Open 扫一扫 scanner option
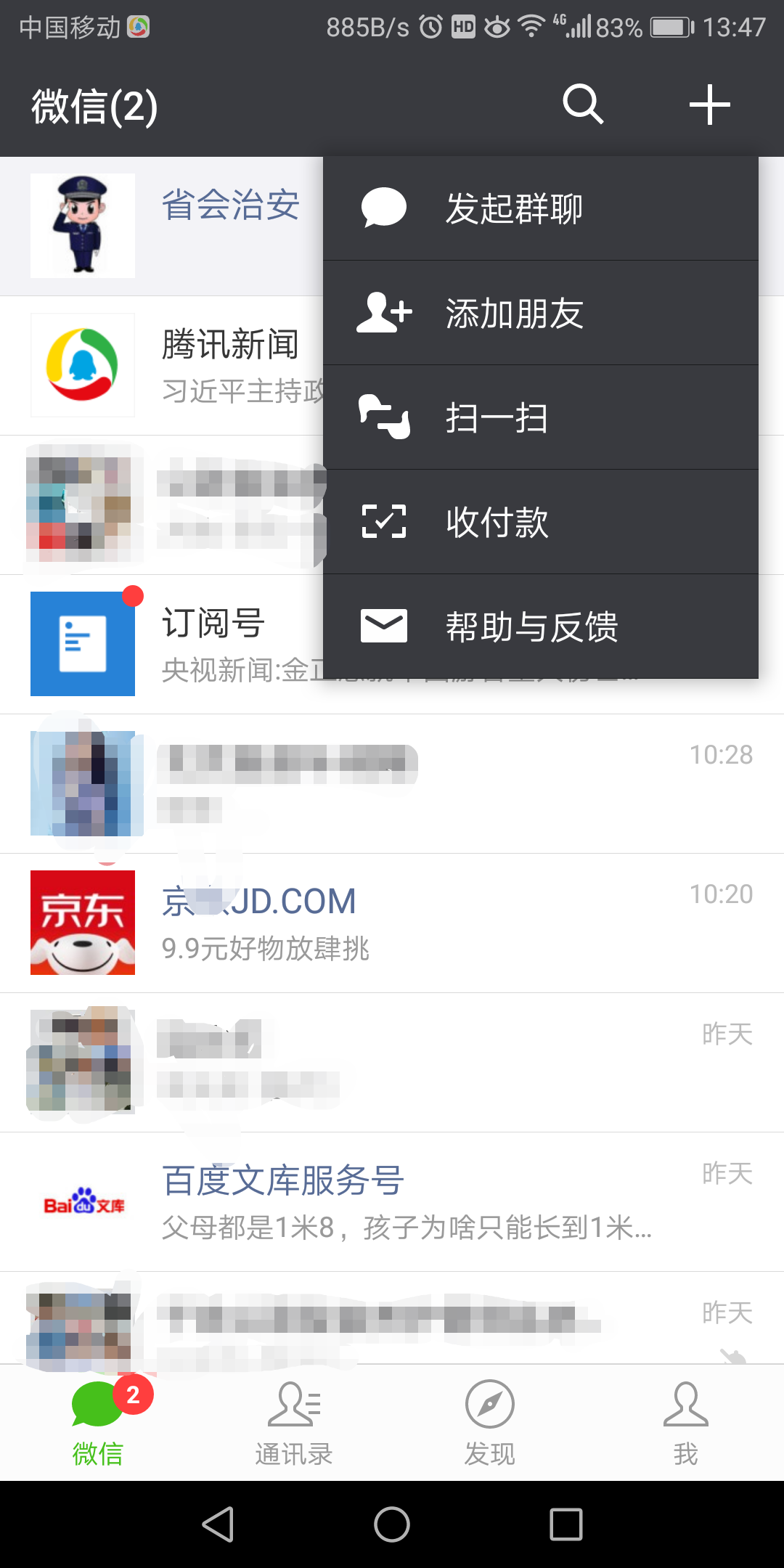 [x=541, y=417]
